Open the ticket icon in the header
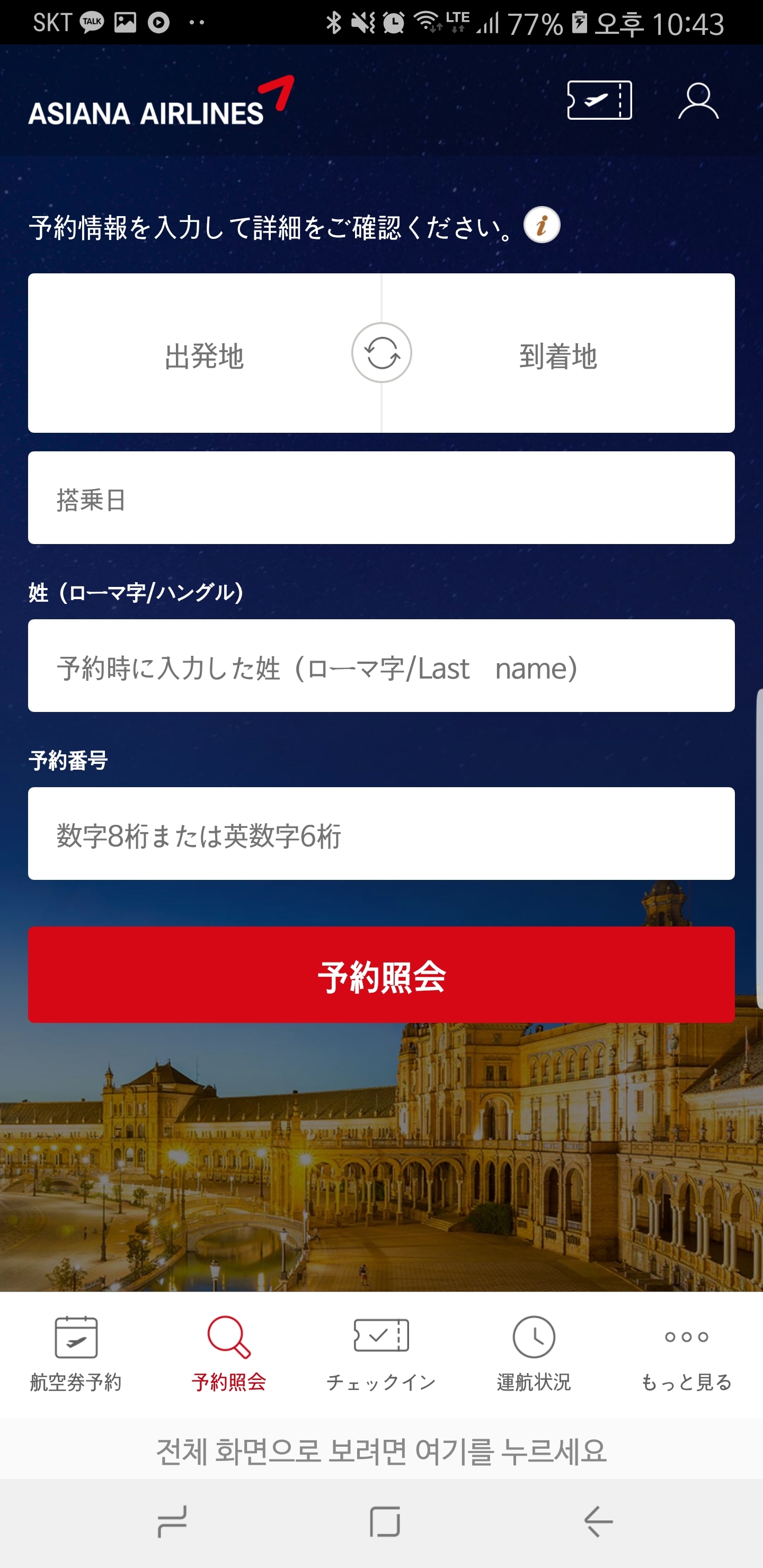 tap(600, 101)
